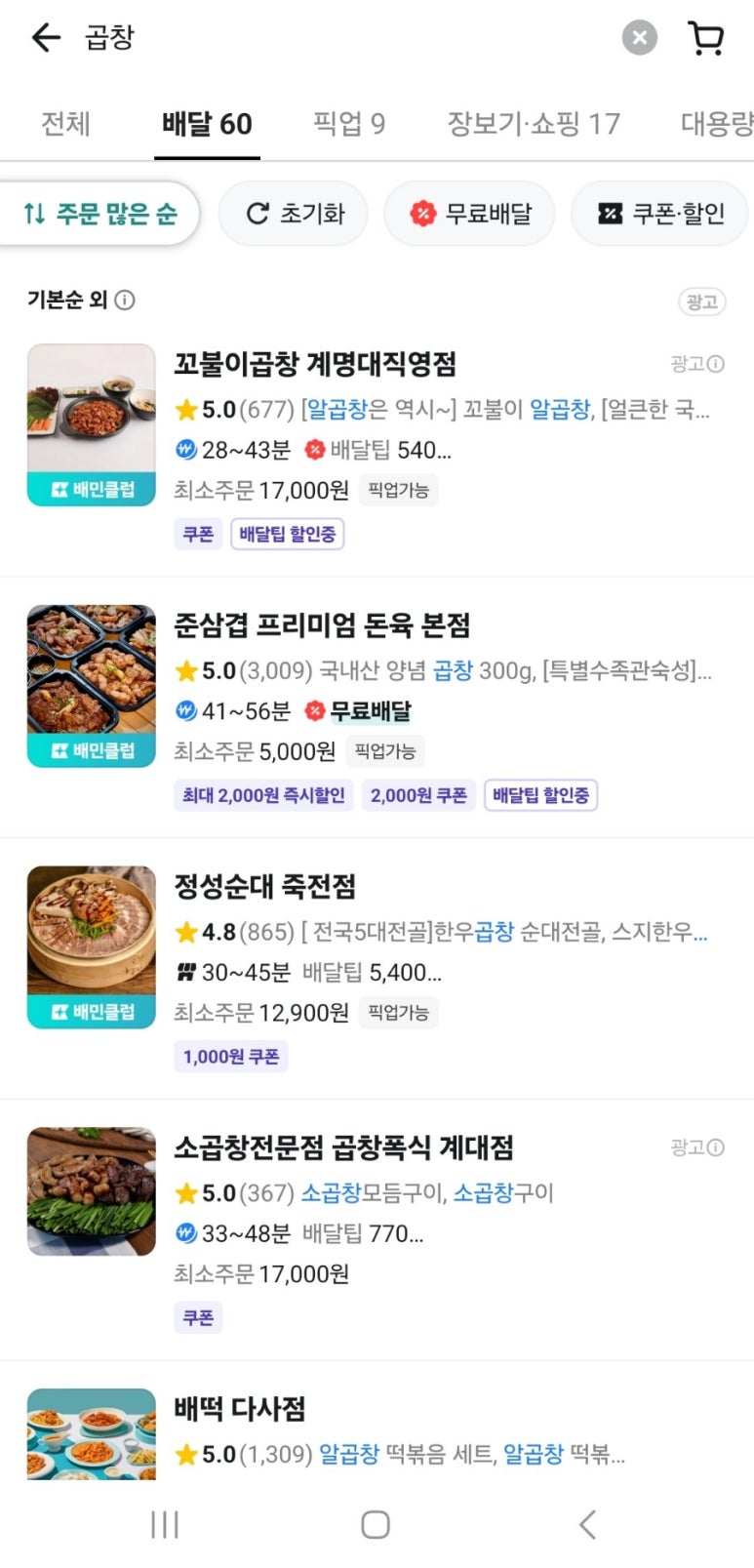Screen dimensions: 754x1568
Task: Switch to the 전체 tab
Action: coord(65,124)
